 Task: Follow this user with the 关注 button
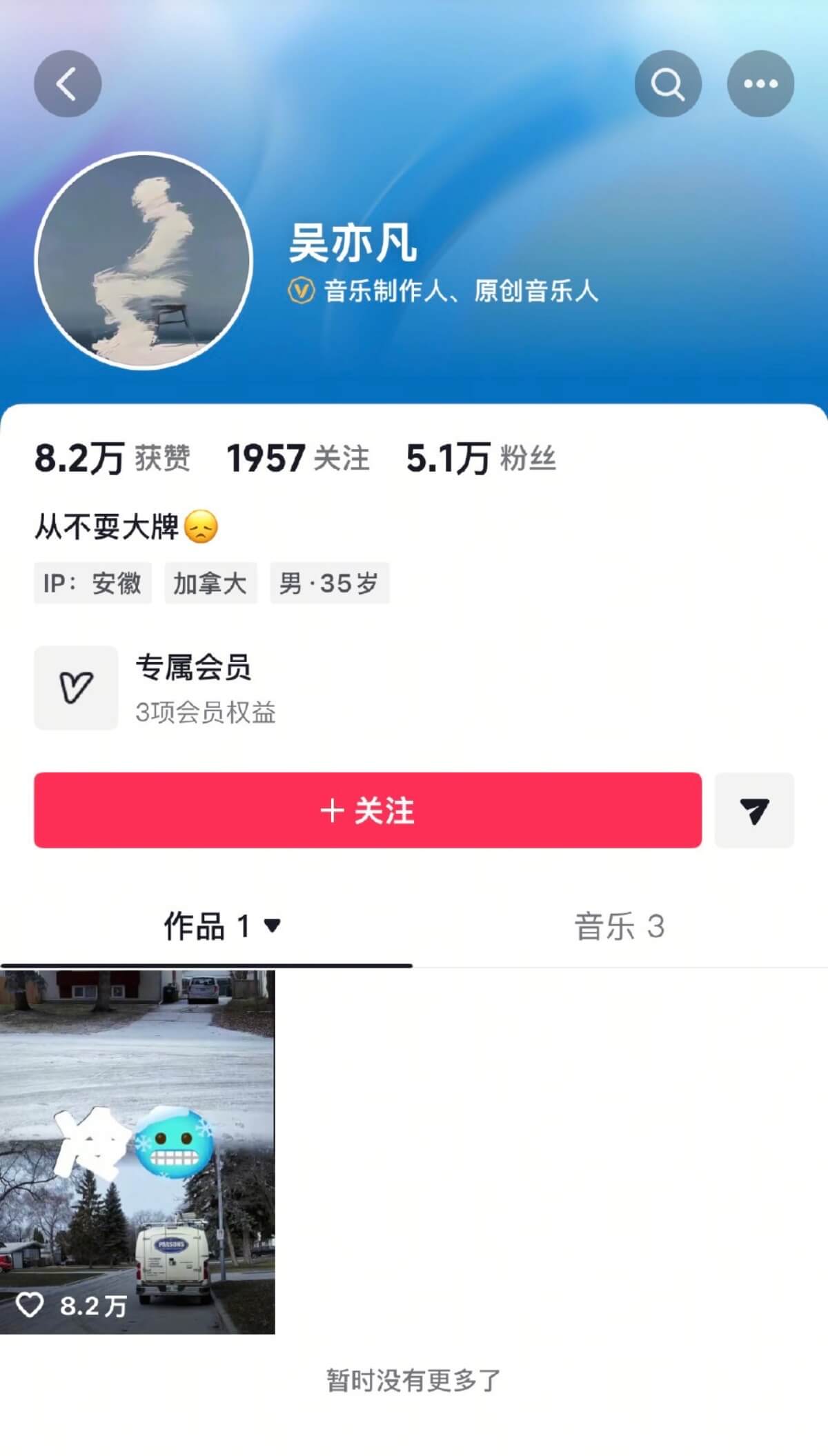click(368, 810)
